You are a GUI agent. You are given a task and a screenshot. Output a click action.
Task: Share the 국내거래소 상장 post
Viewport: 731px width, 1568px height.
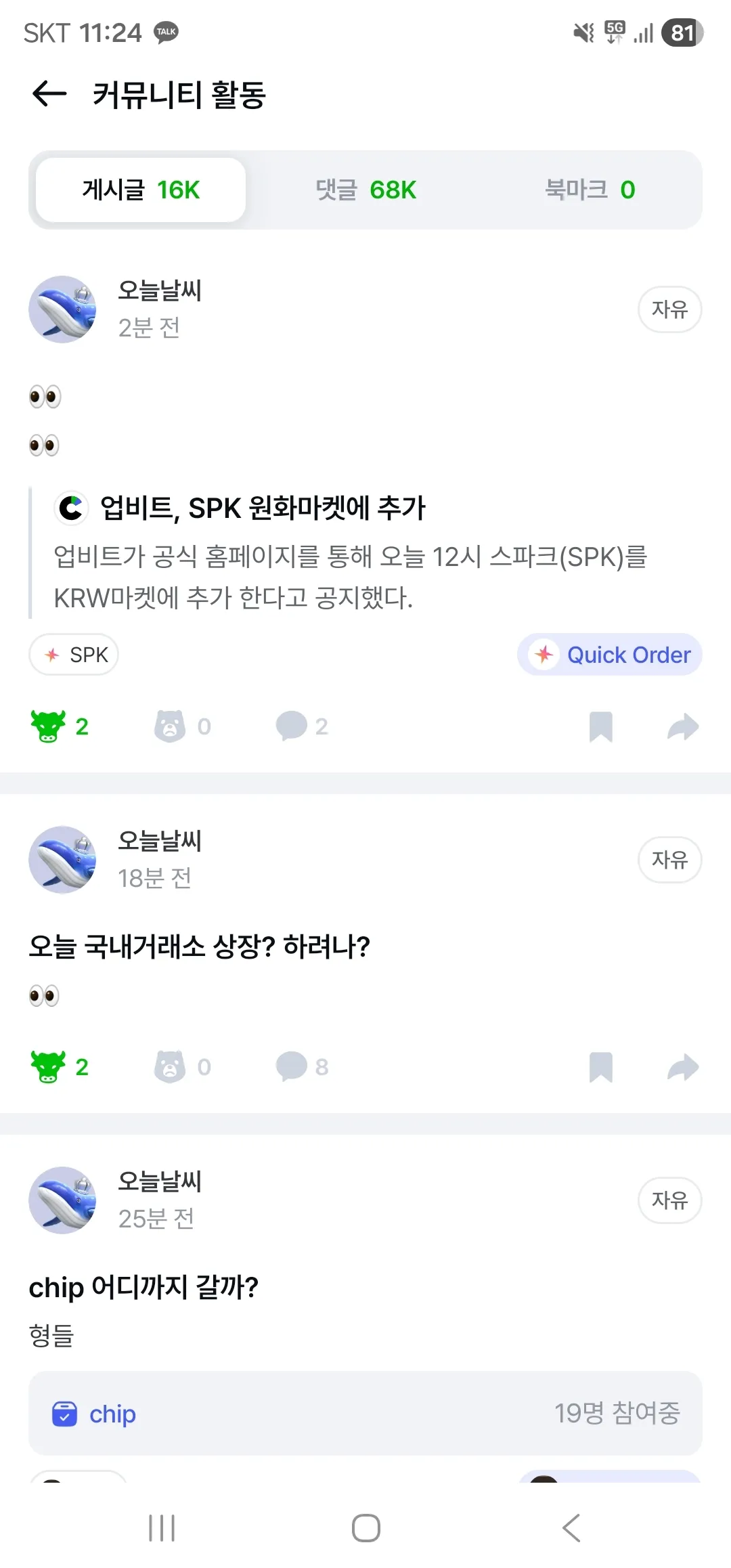[682, 1068]
